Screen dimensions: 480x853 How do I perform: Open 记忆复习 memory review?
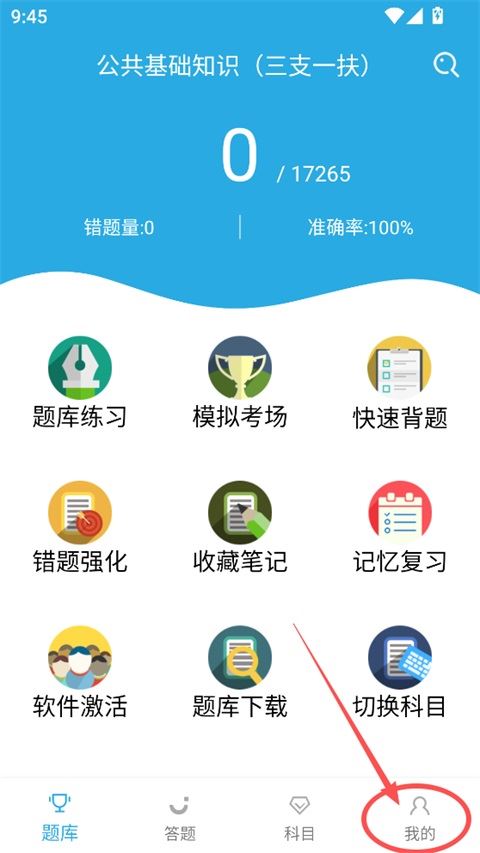(400, 527)
